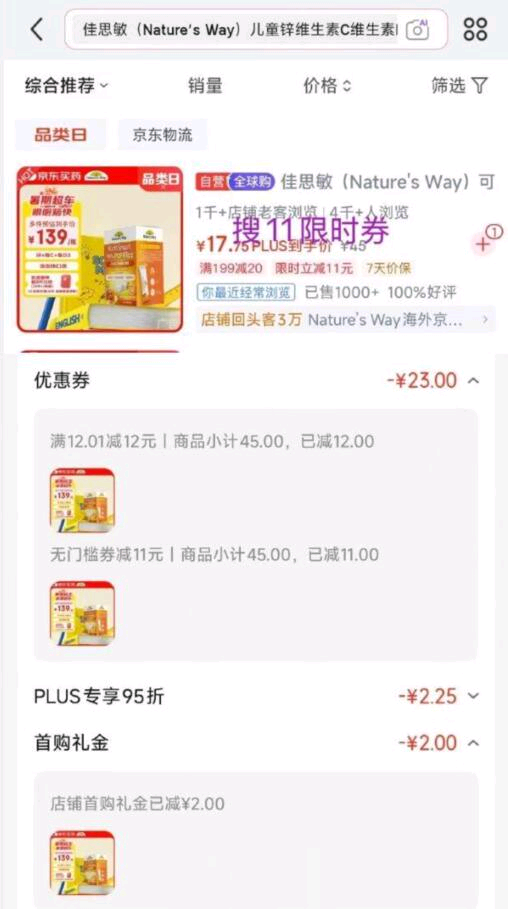Collapse the 优惠券 section
Viewport: 508px width, 909px height.
click(x=474, y=381)
